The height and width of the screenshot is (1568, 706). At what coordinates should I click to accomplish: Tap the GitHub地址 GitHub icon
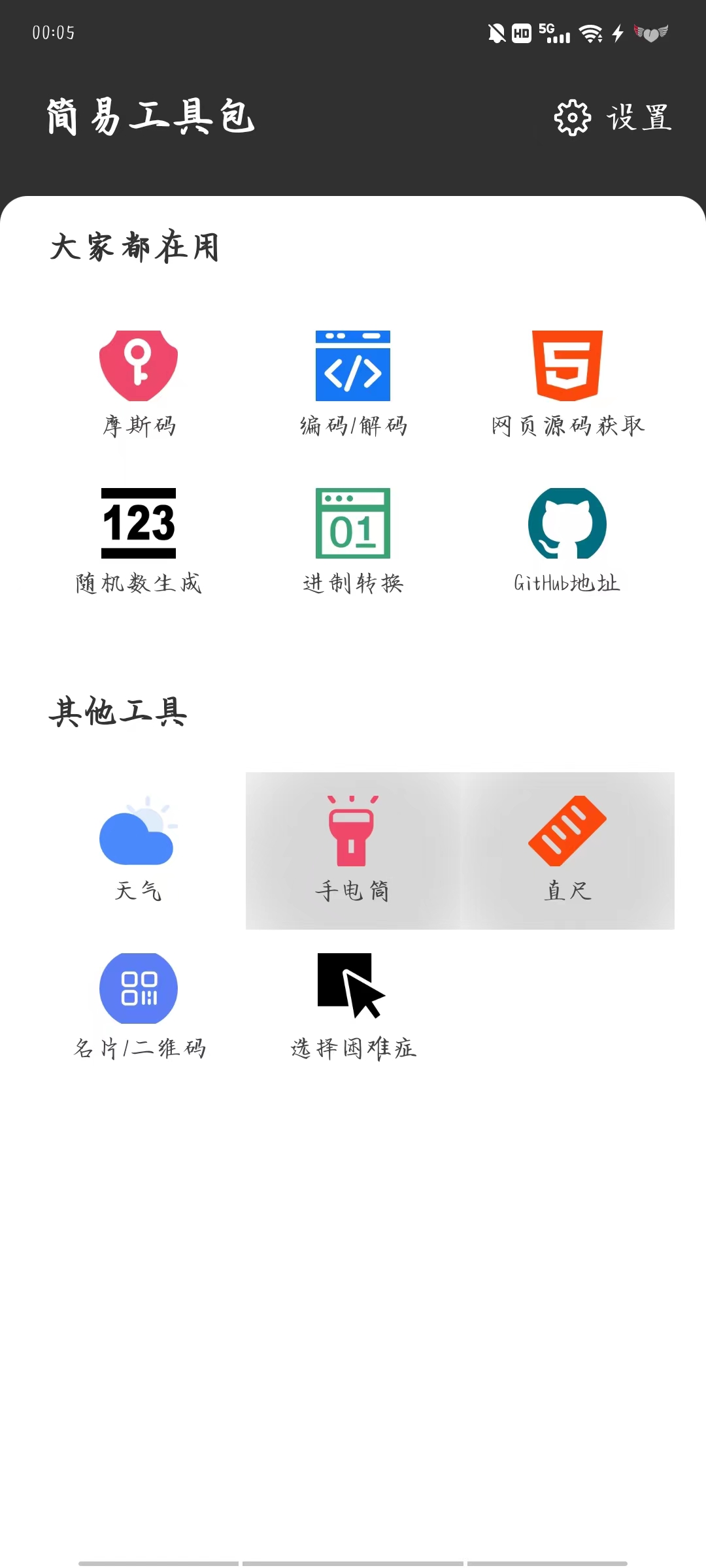click(x=567, y=536)
